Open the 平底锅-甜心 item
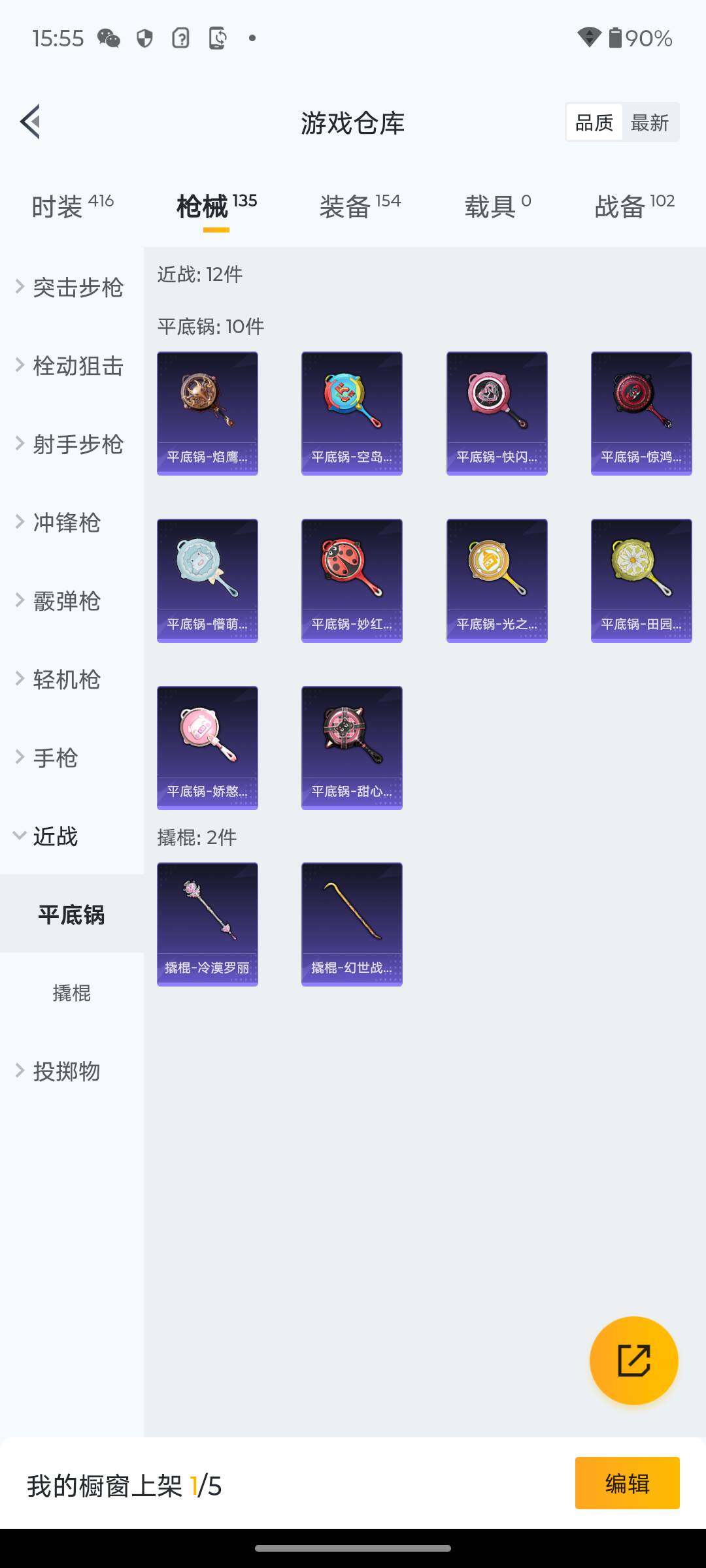Screen dimensions: 706x1568 (x=352, y=747)
